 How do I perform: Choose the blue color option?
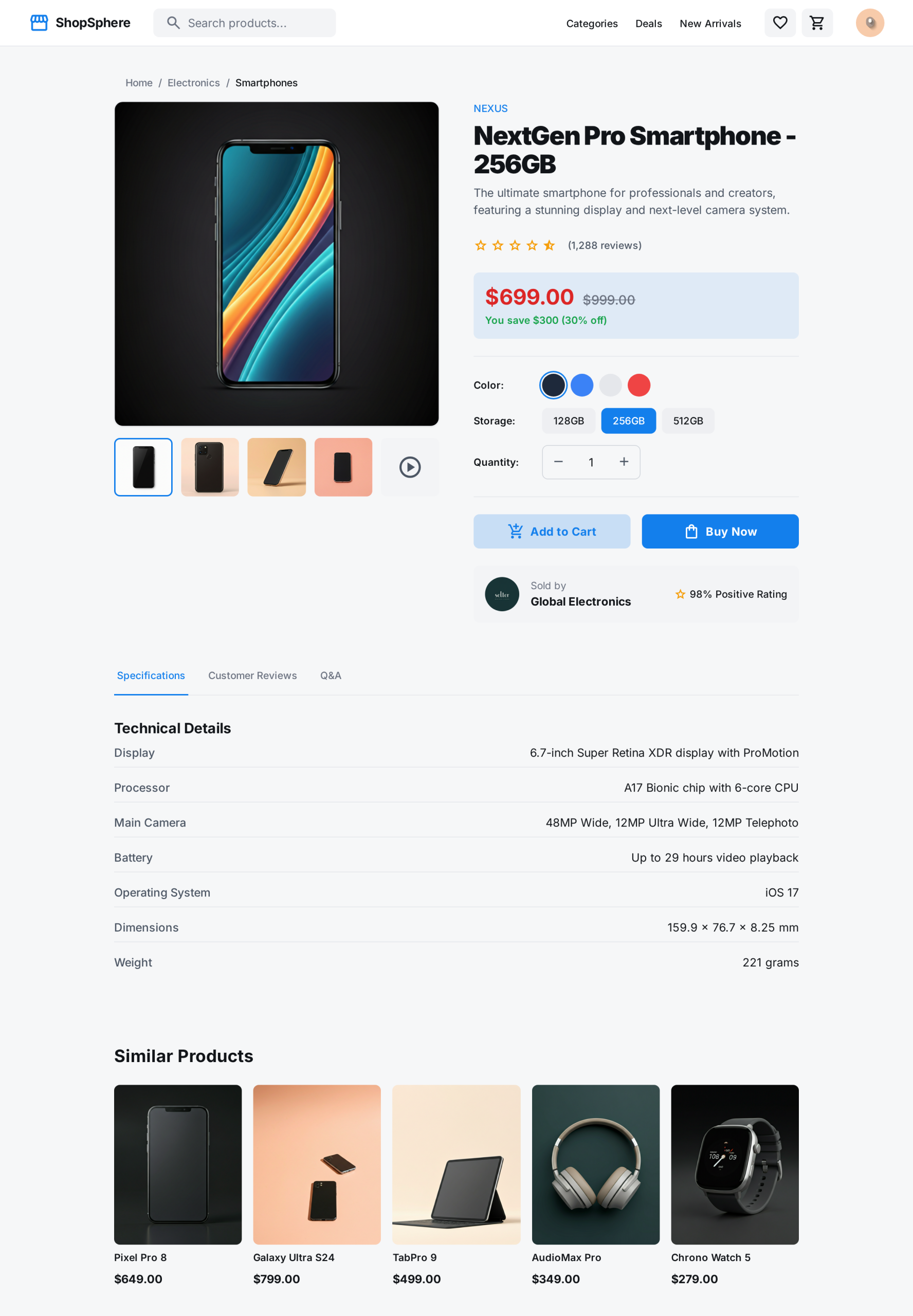[x=582, y=385]
